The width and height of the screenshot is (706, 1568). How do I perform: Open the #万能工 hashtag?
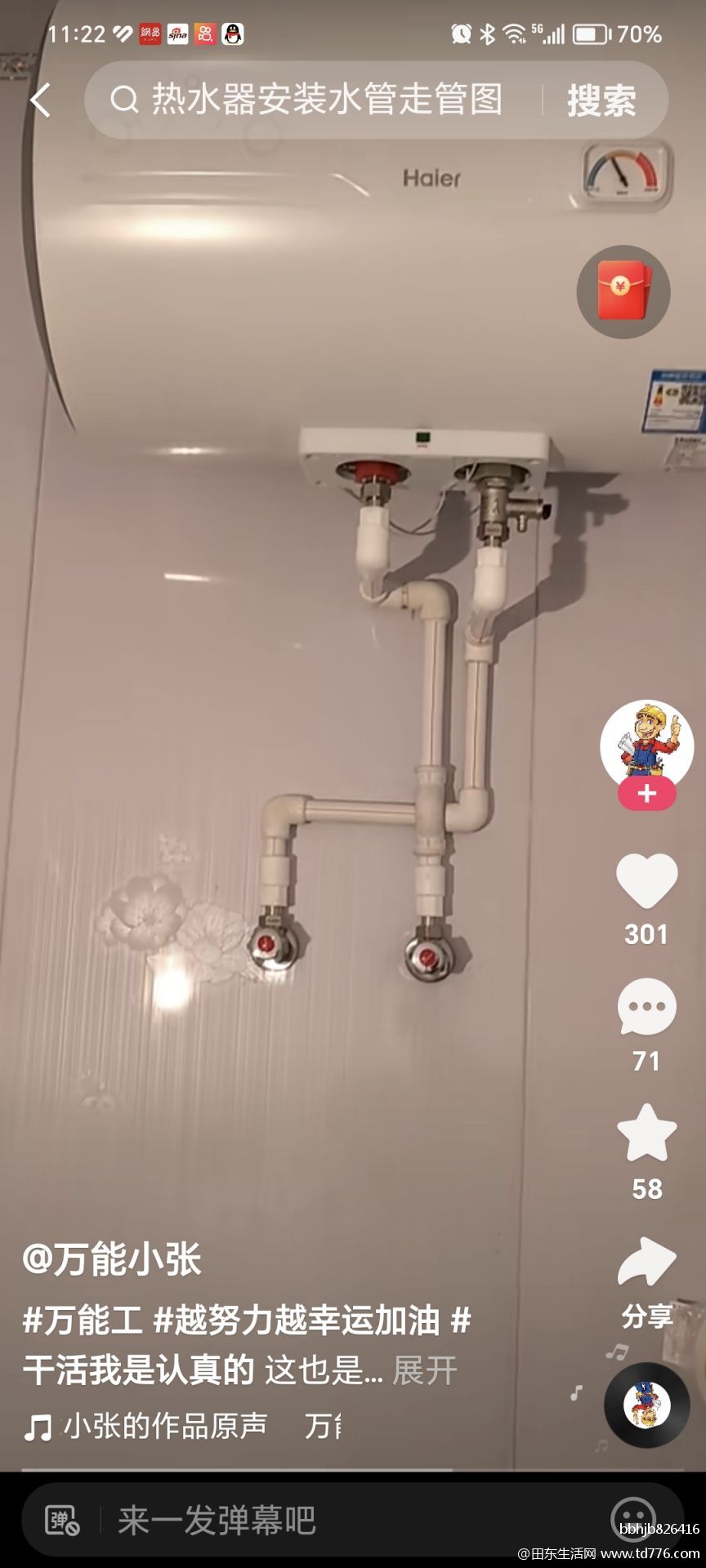(x=83, y=1321)
